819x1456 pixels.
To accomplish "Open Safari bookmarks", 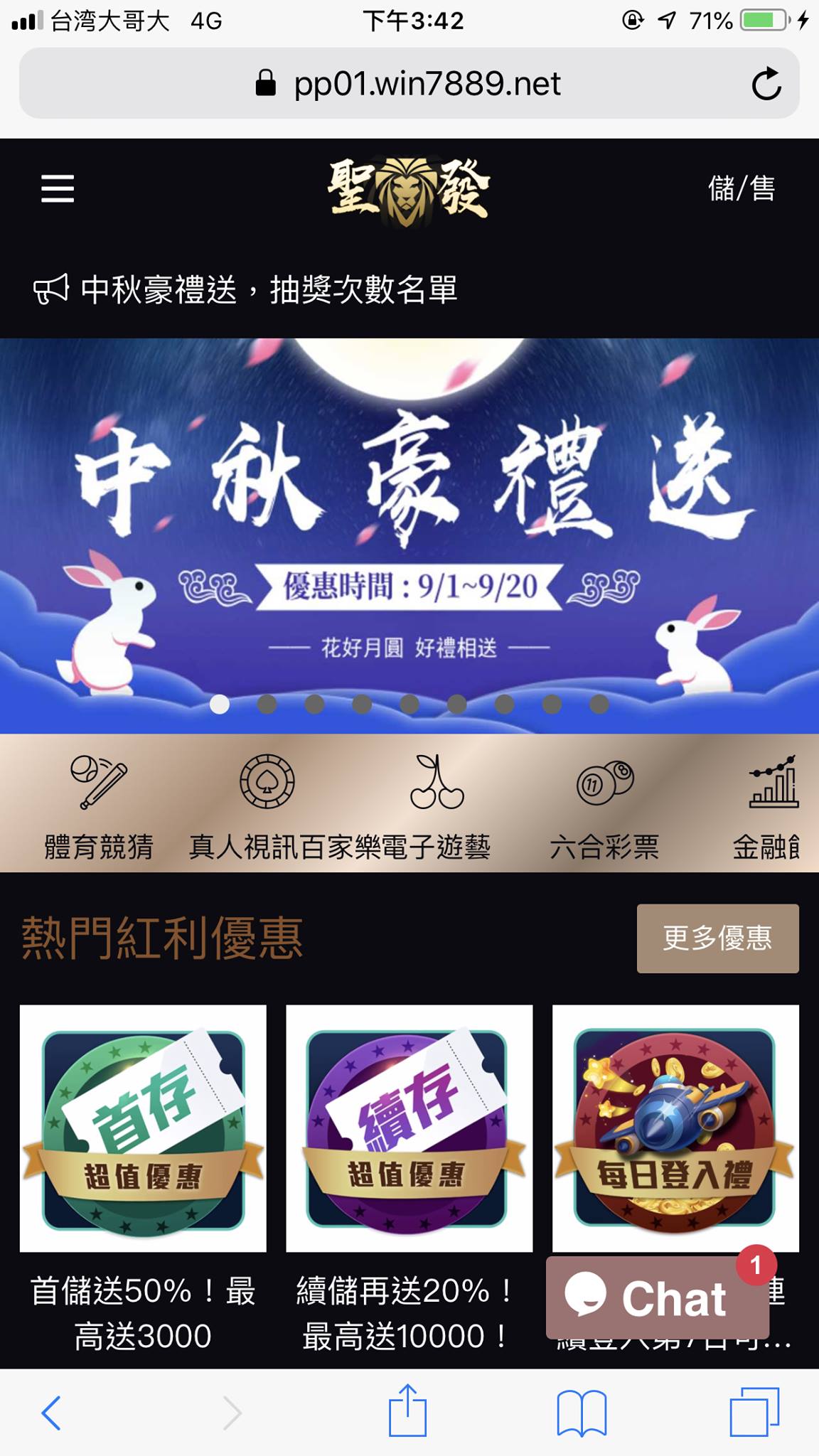I will point(581,1413).
